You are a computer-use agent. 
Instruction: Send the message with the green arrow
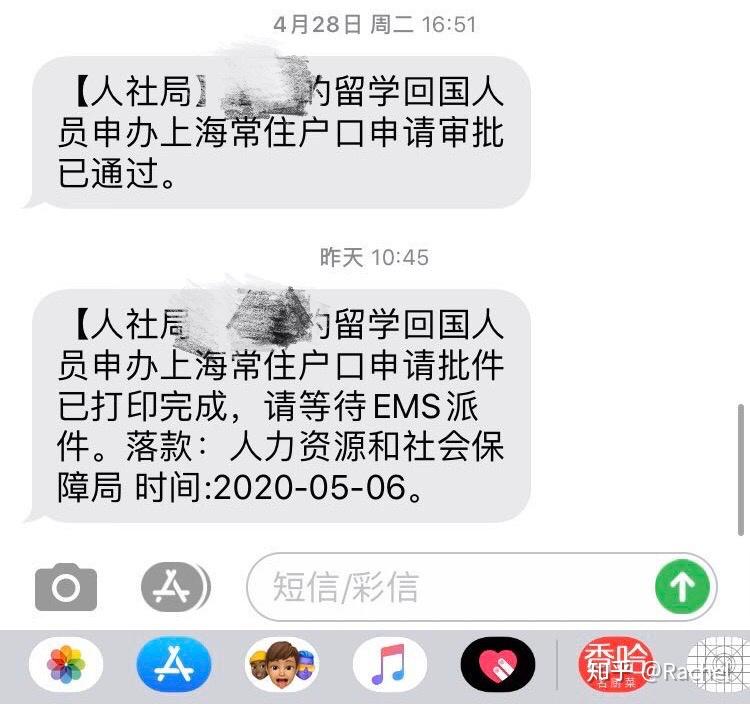coord(682,587)
